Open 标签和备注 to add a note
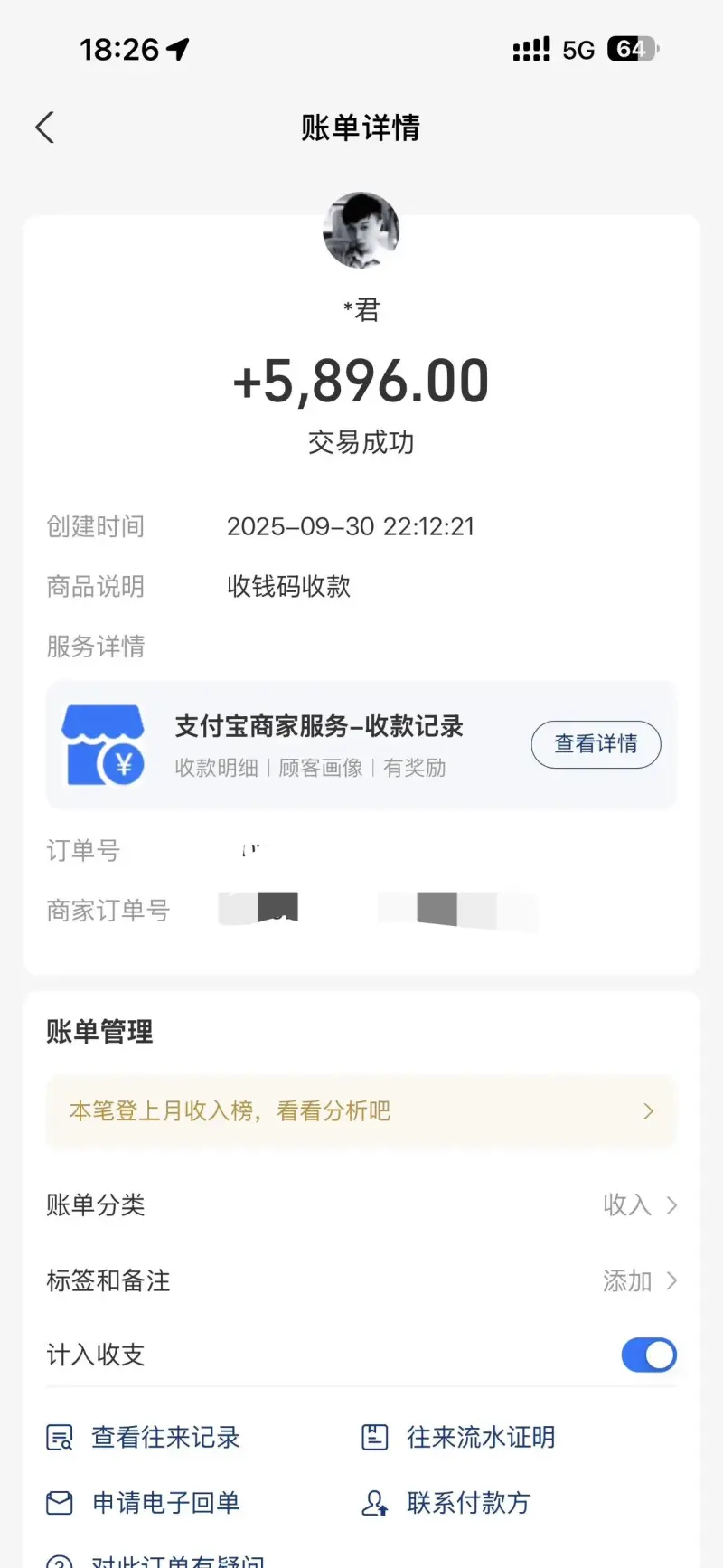The image size is (723, 1568). click(x=361, y=1280)
